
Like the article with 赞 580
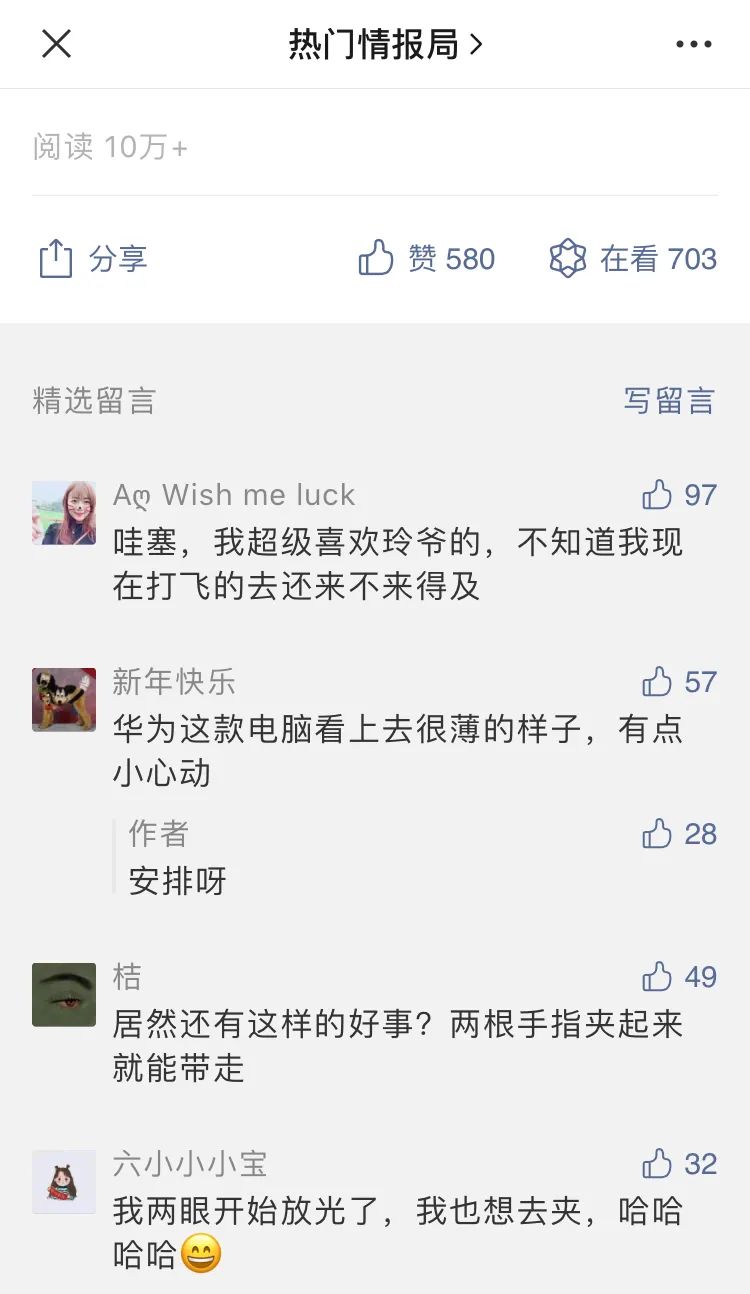point(427,259)
